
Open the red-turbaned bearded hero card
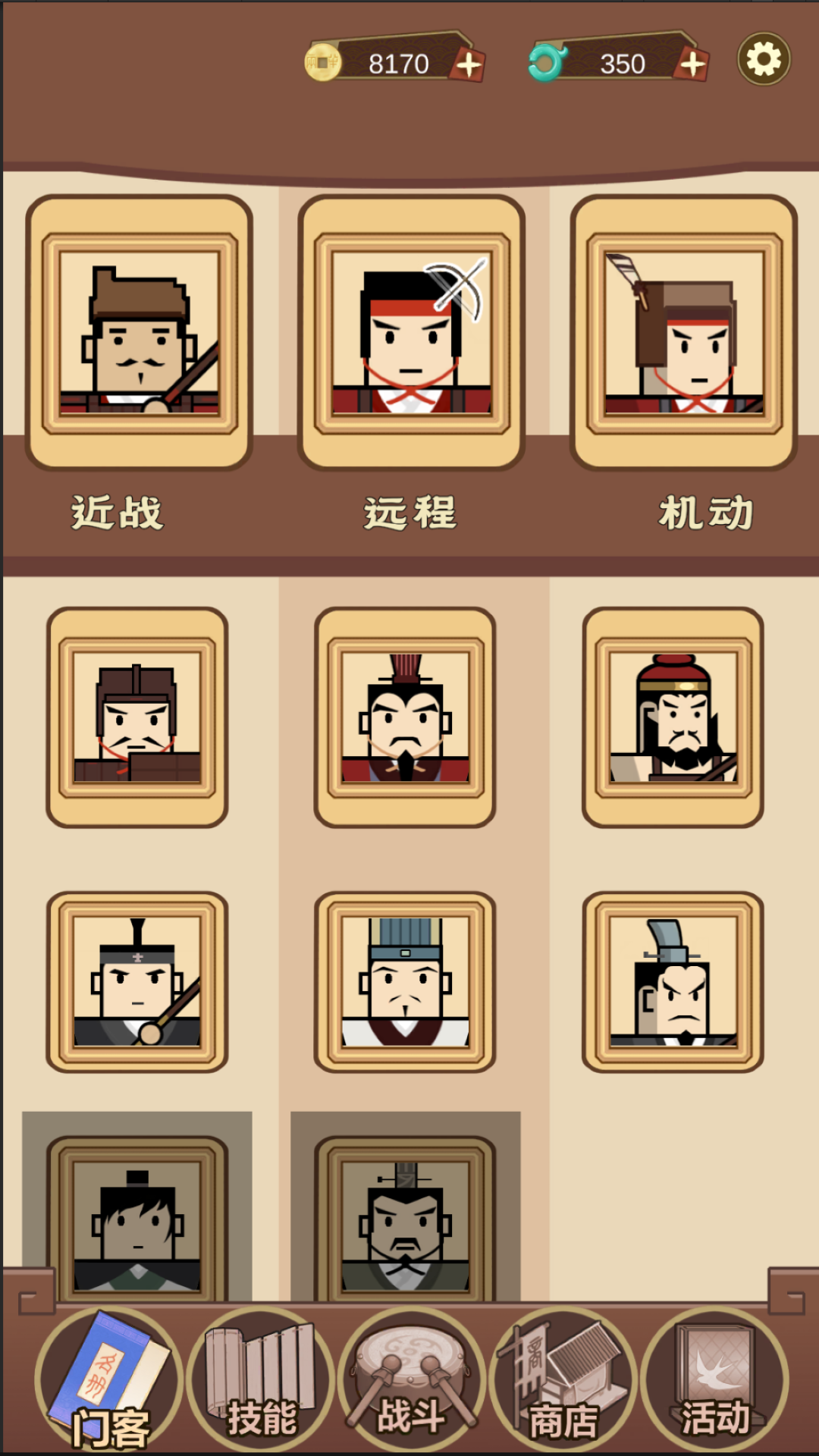pos(673,717)
